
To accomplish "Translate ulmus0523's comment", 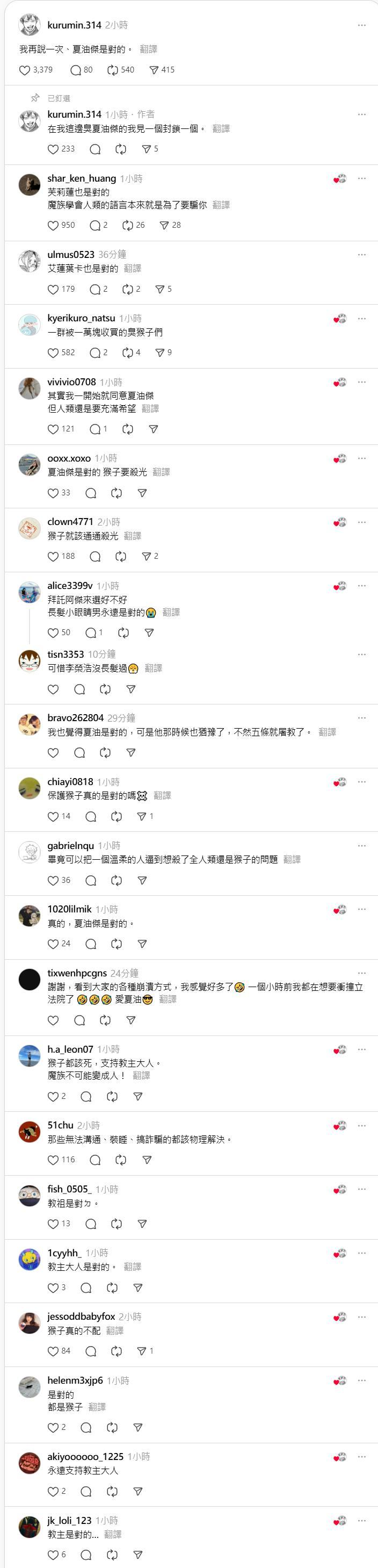I will pos(132,269).
